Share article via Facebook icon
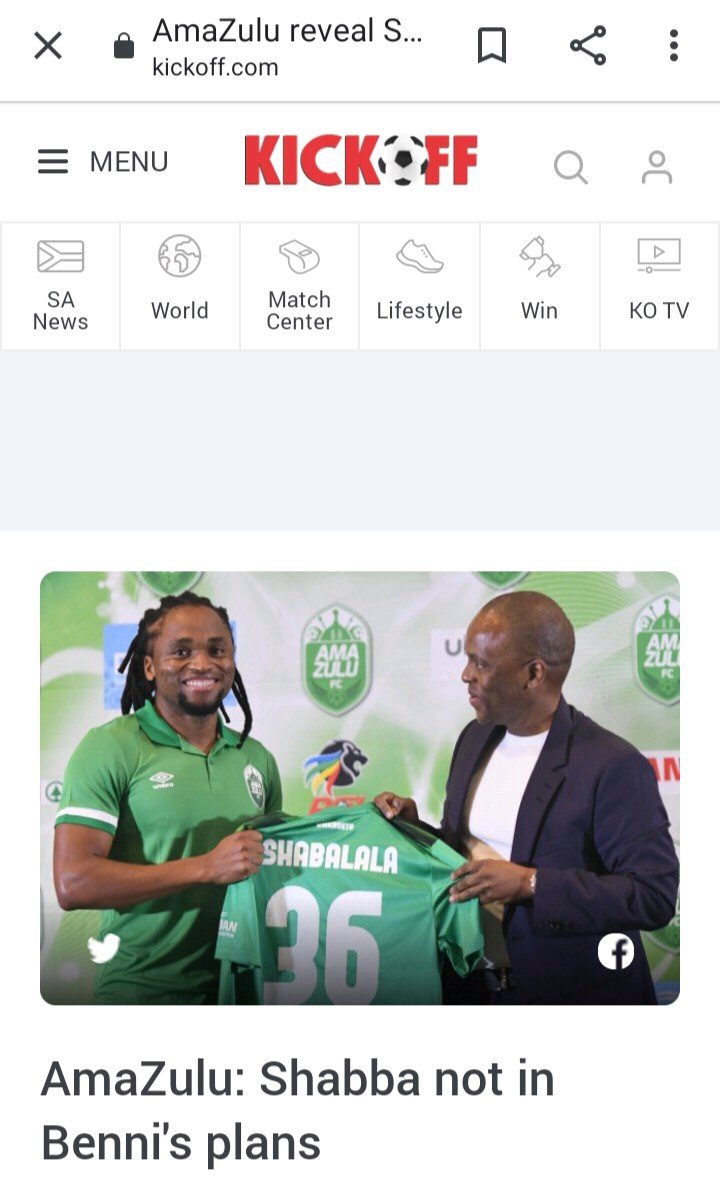 point(616,951)
